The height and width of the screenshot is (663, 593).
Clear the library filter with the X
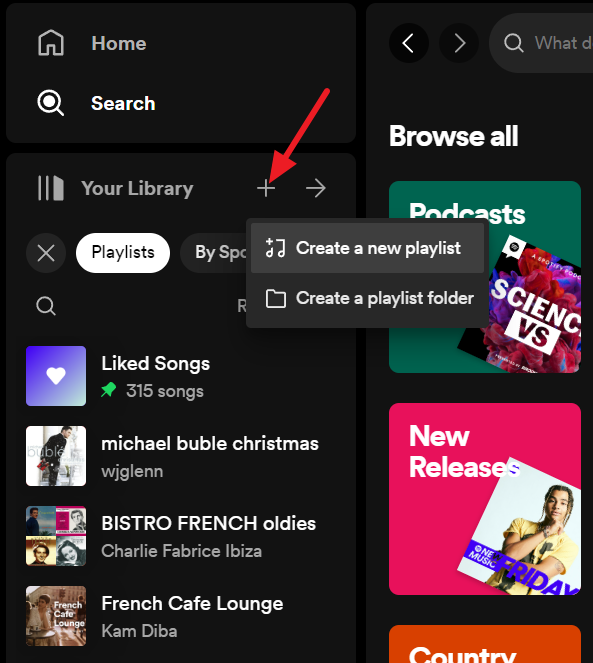pyautogui.click(x=46, y=253)
